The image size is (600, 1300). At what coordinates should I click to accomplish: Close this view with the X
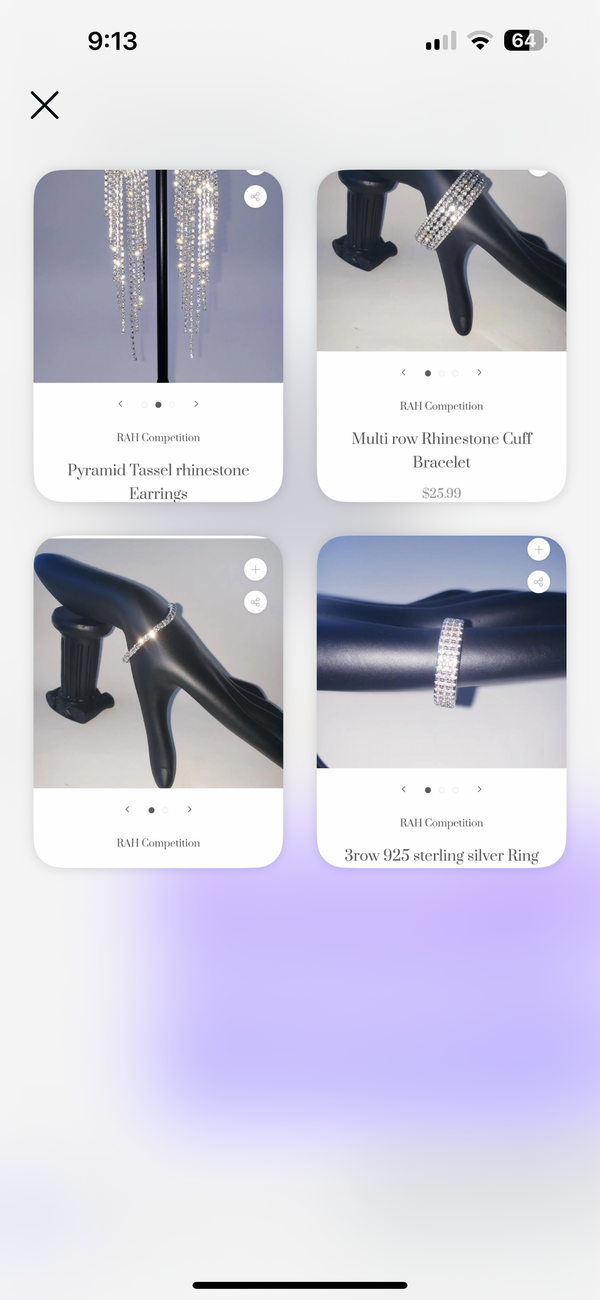(44, 105)
